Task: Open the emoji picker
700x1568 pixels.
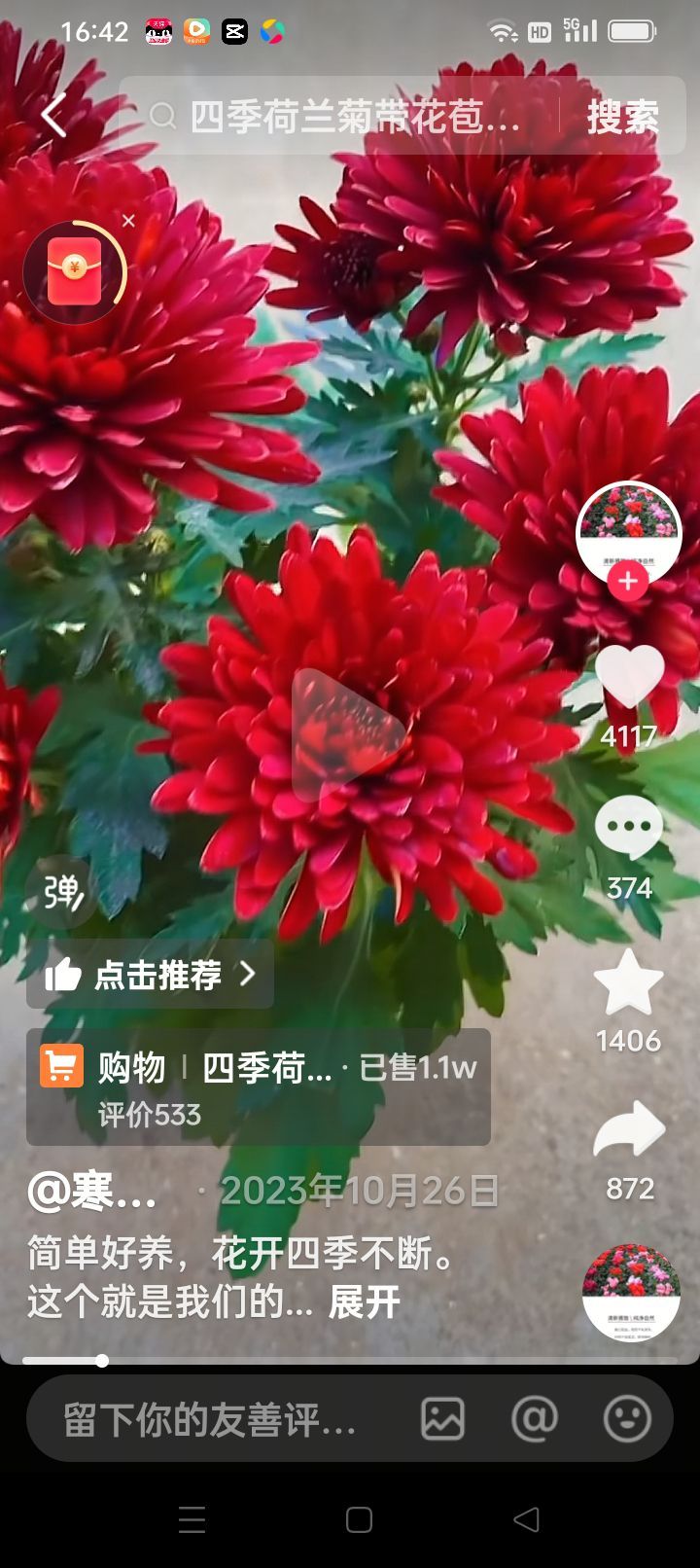Action: point(627,1419)
